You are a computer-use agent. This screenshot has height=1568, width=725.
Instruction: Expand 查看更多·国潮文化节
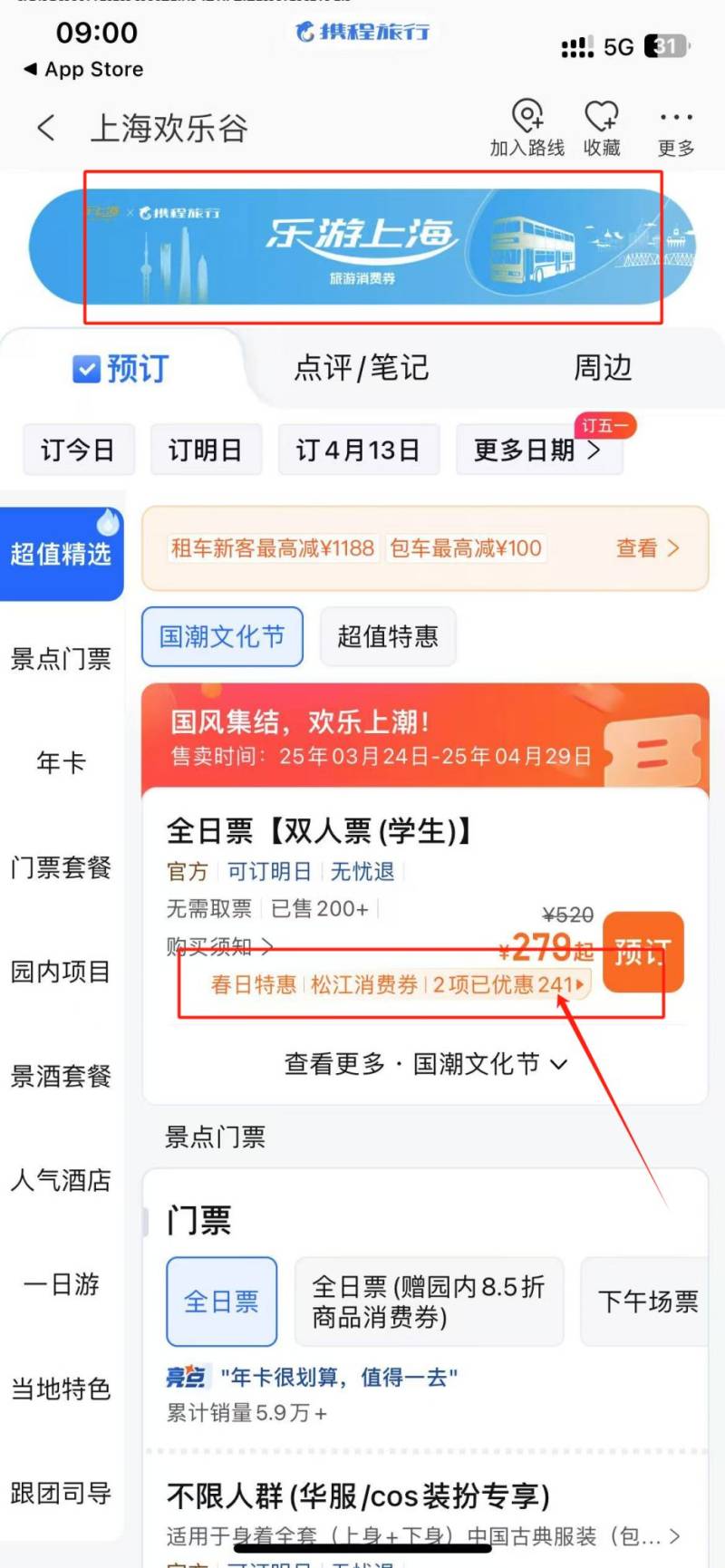coord(425,1064)
